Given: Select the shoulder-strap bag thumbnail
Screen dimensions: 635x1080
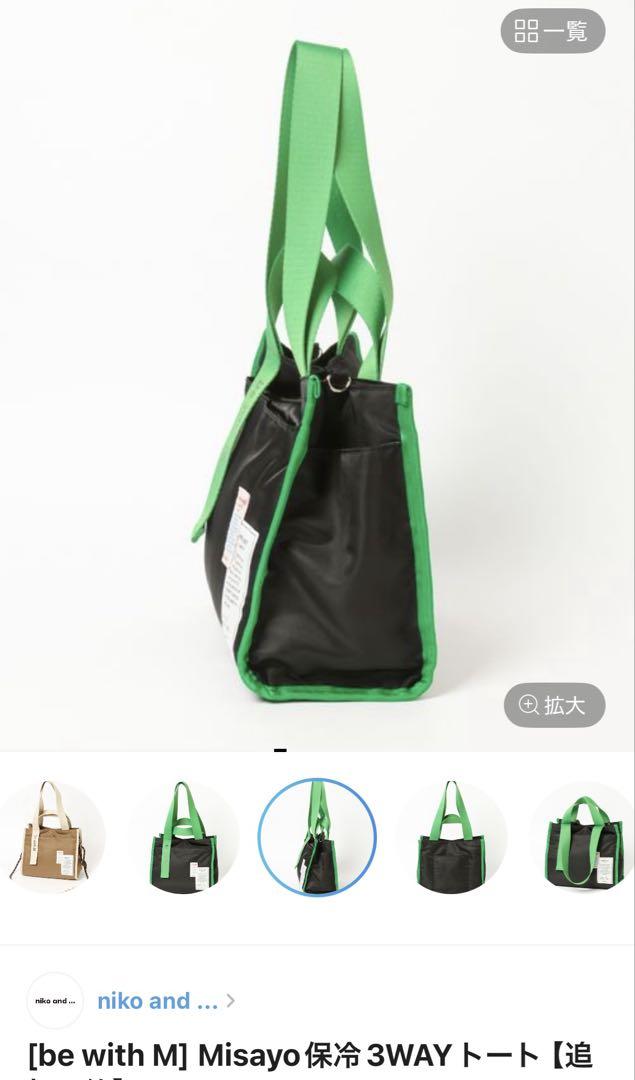Looking at the screenshot, I should coord(584,837).
